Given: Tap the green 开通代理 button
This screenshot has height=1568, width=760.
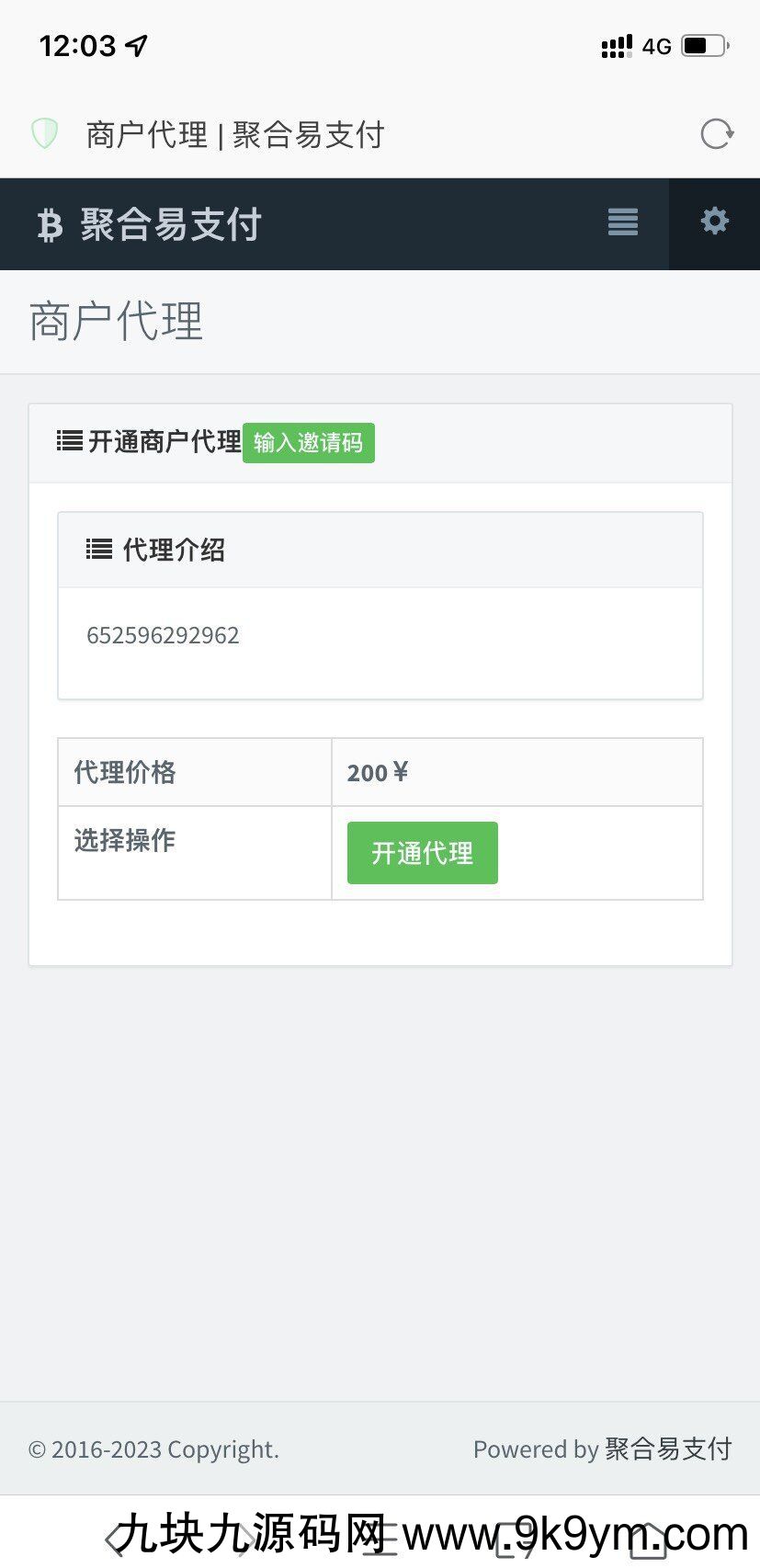Looking at the screenshot, I should 422,853.
